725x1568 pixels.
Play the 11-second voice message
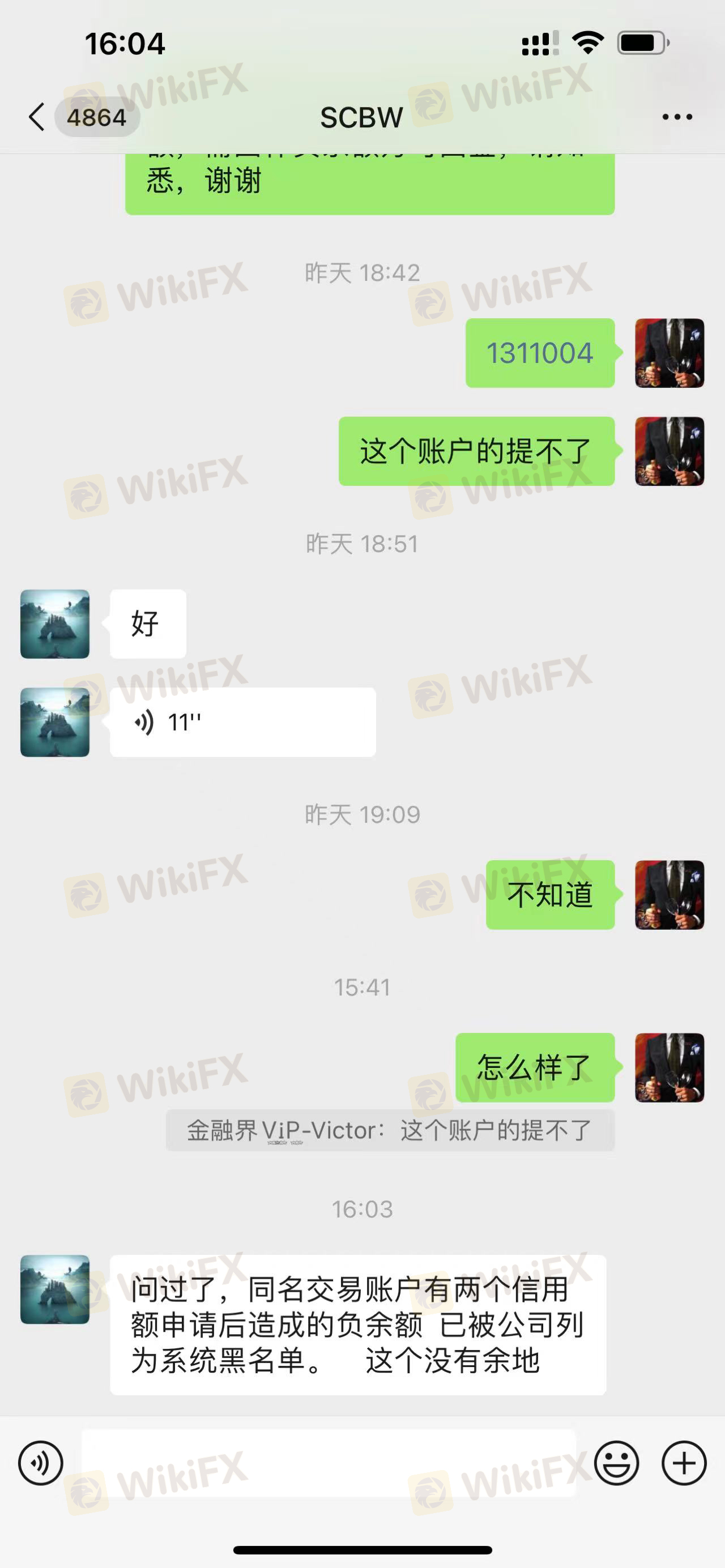tap(242, 723)
